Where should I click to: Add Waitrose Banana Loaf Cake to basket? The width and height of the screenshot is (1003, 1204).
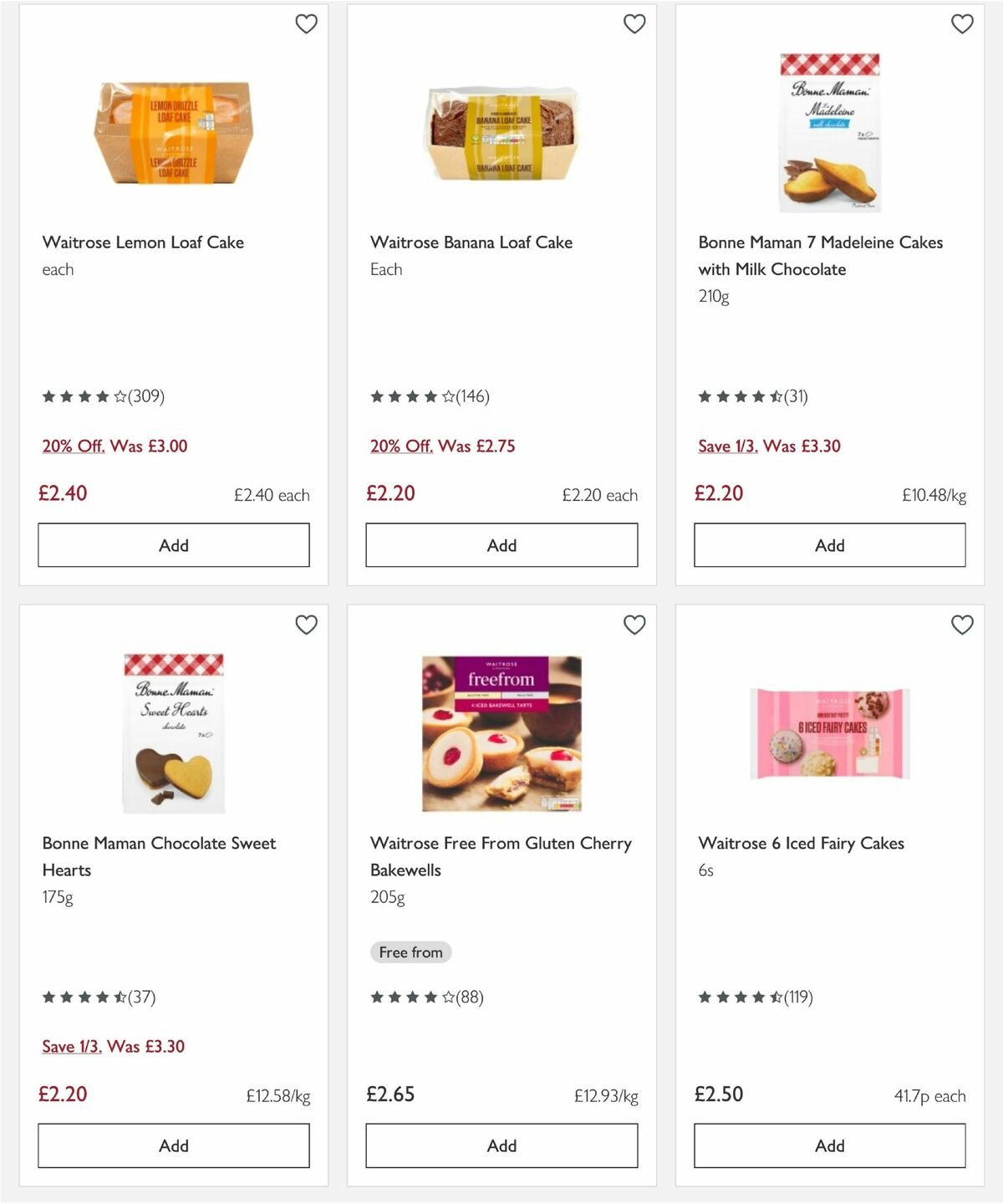[x=501, y=544]
